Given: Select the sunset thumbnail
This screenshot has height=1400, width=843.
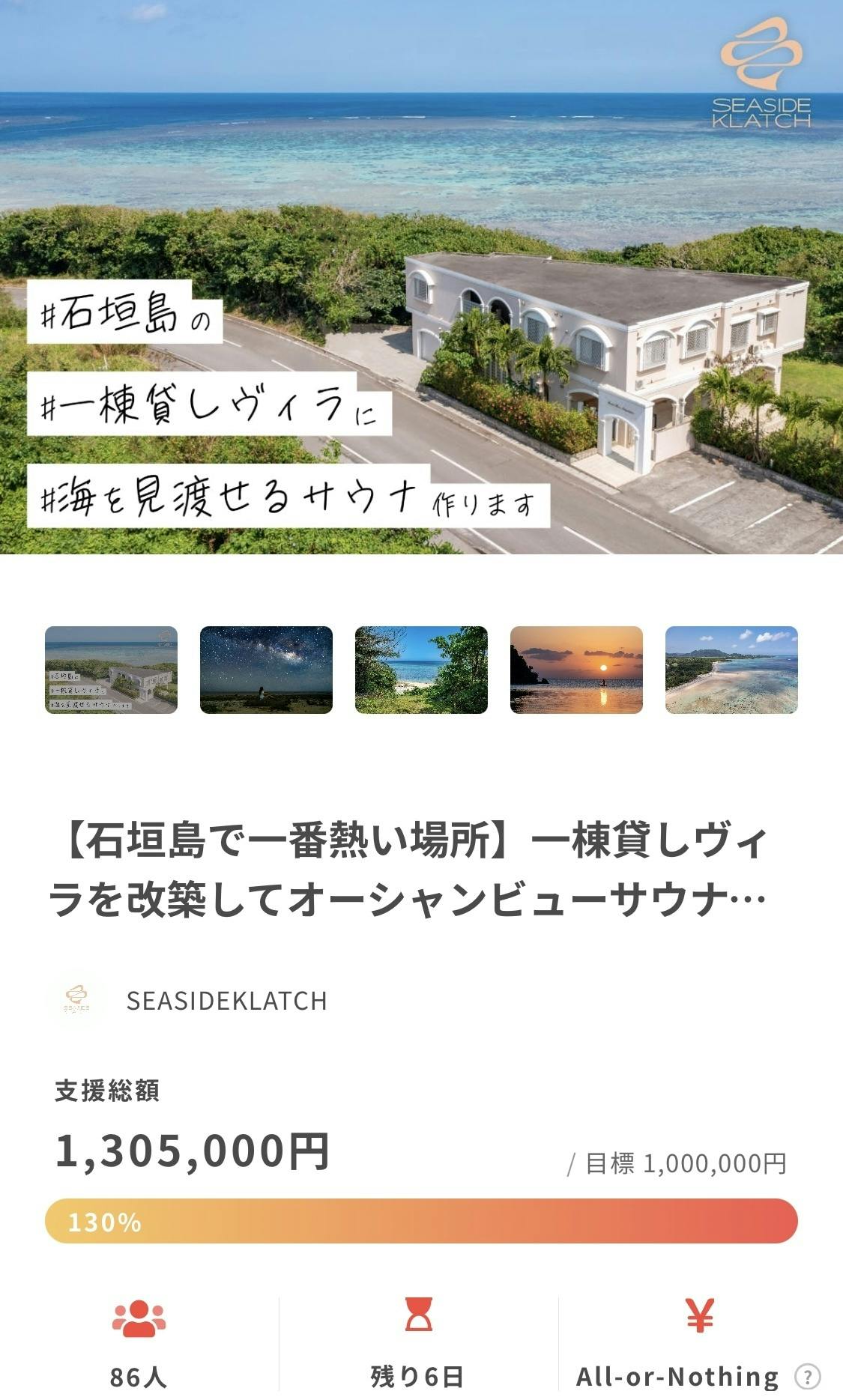Looking at the screenshot, I should (576, 670).
